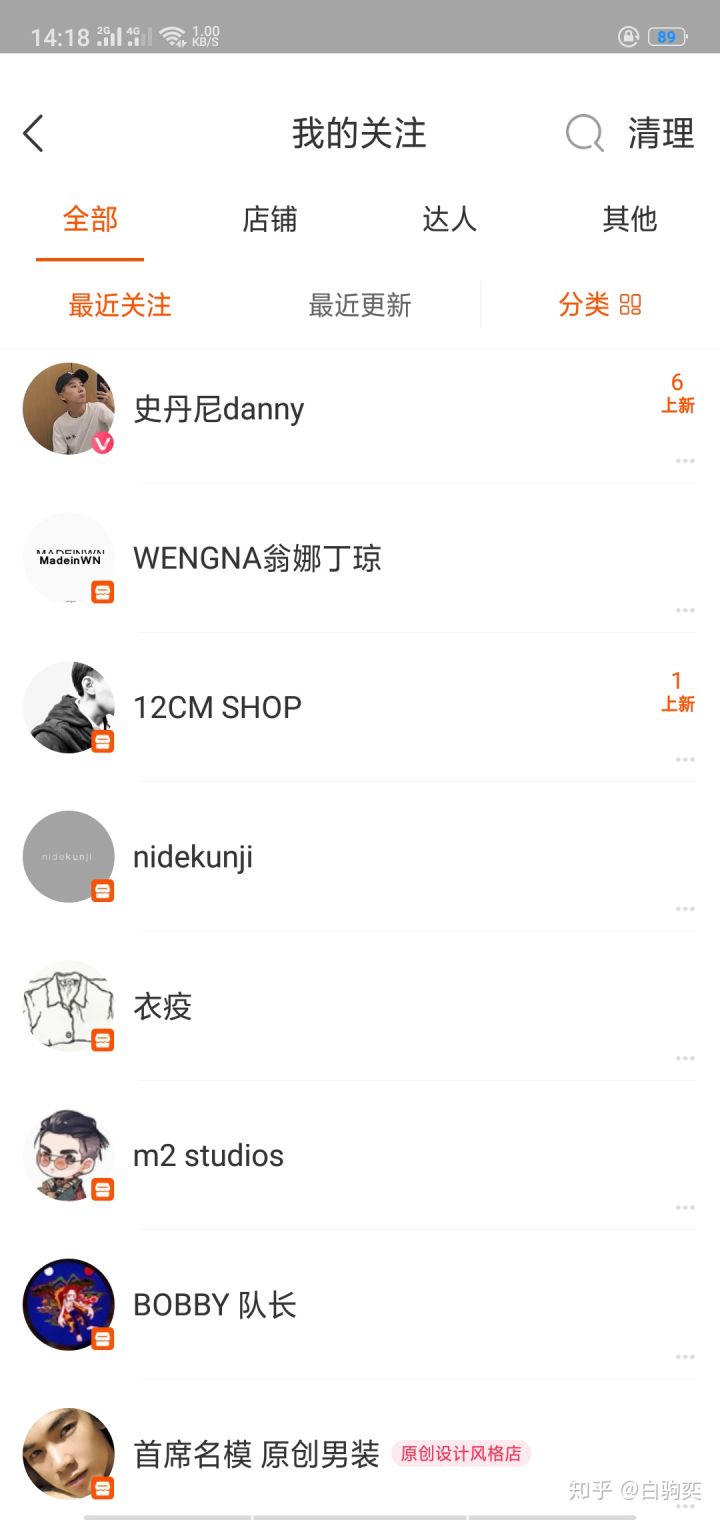
Task: Switch to the 达人 tab
Action: (449, 219)
